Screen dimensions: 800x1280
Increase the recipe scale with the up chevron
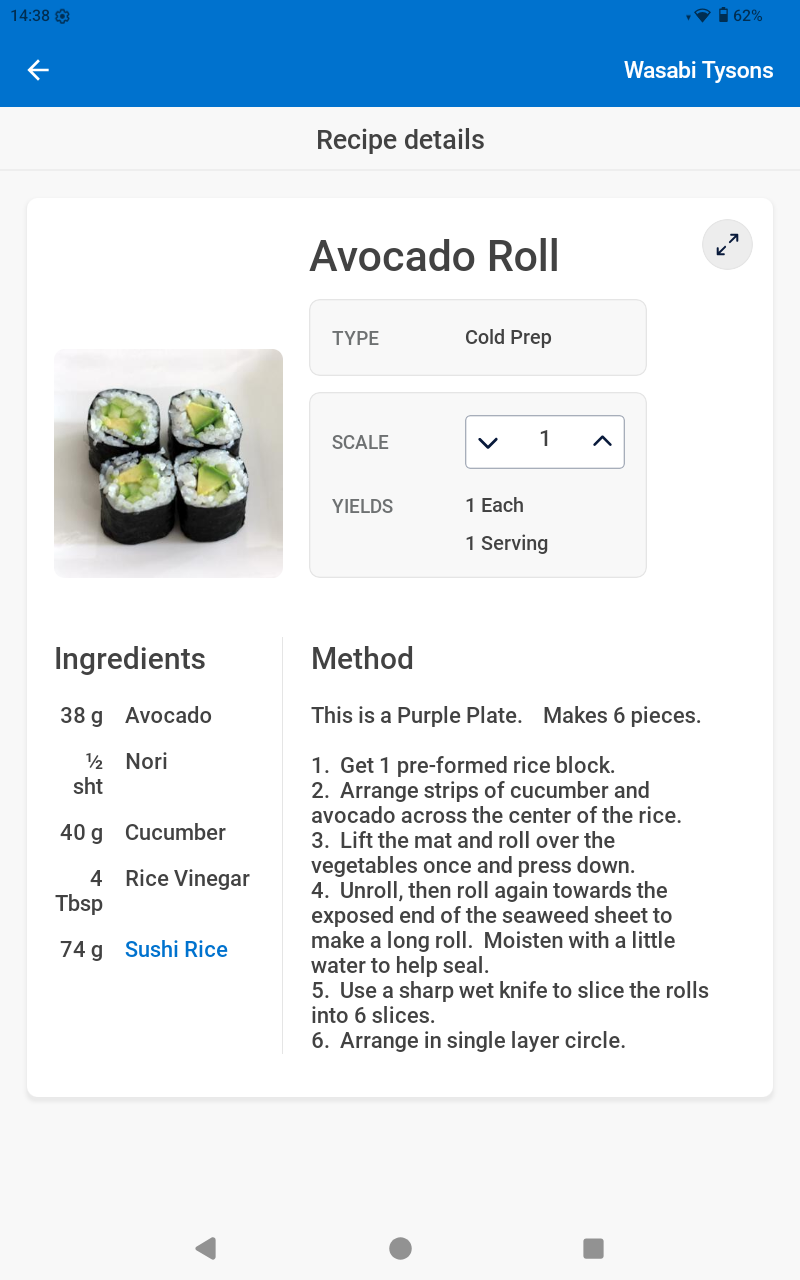[x=601, y=441]
